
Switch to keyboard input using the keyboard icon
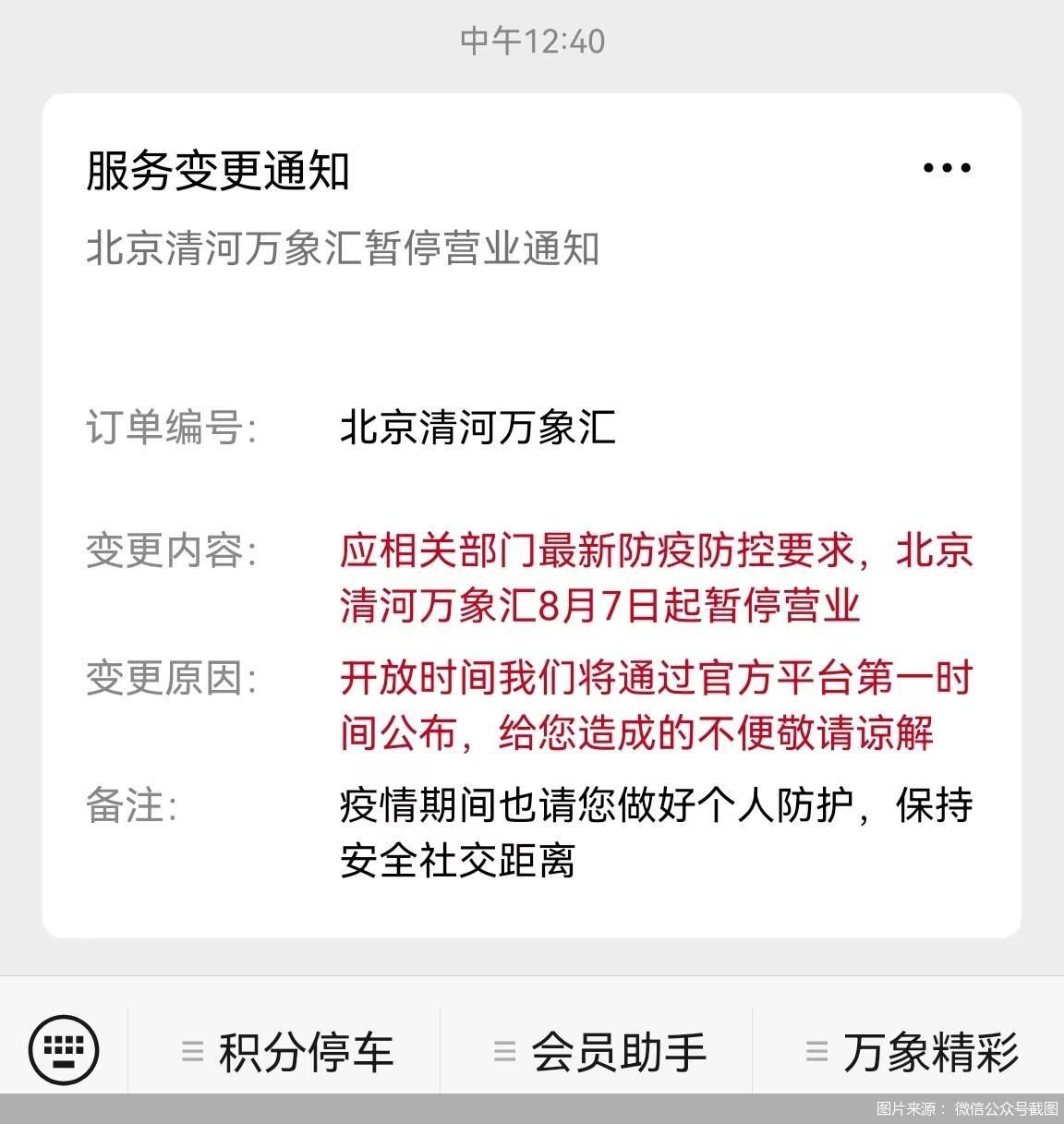(x=62, y=1050)
